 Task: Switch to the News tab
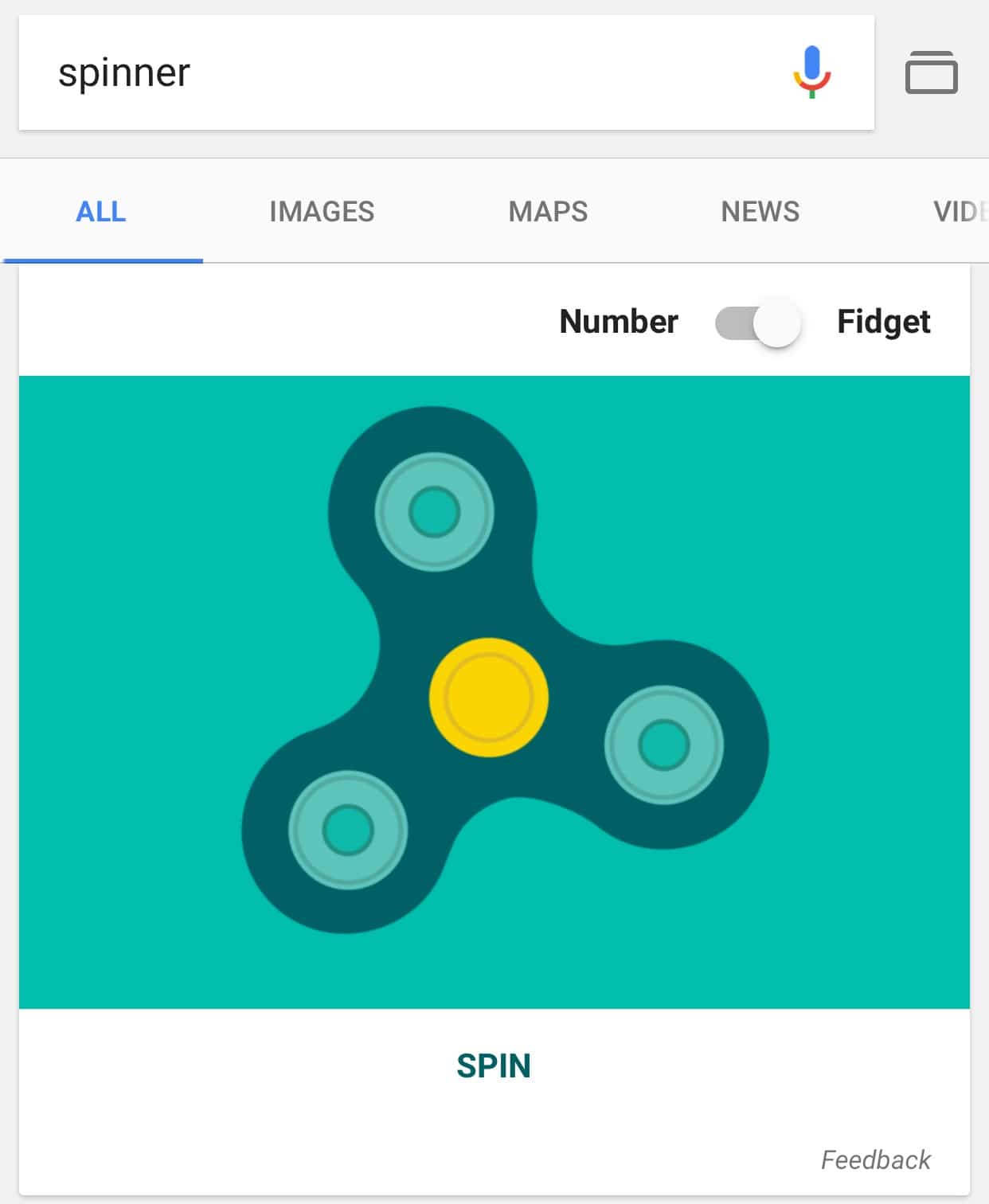pos(760,212)
